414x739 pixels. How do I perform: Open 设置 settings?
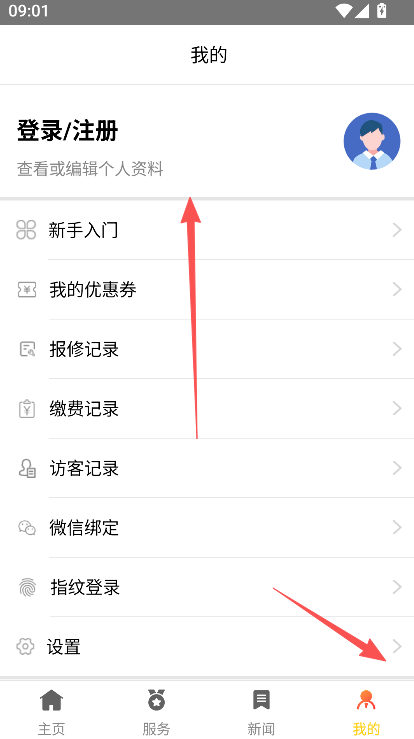pyautogui.click(x=207, y=647)
